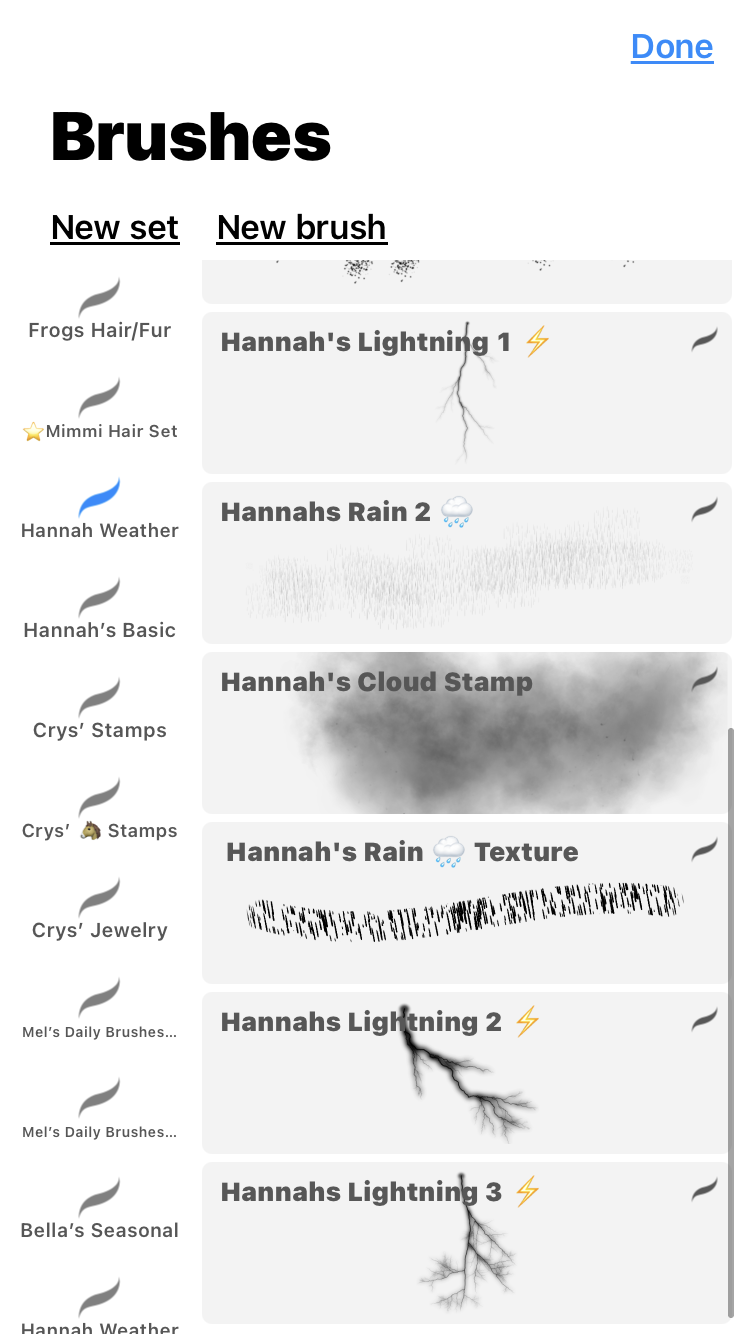
Task: Choose the Hannah's Lightning 1 brush
Action: click(466, 393)
